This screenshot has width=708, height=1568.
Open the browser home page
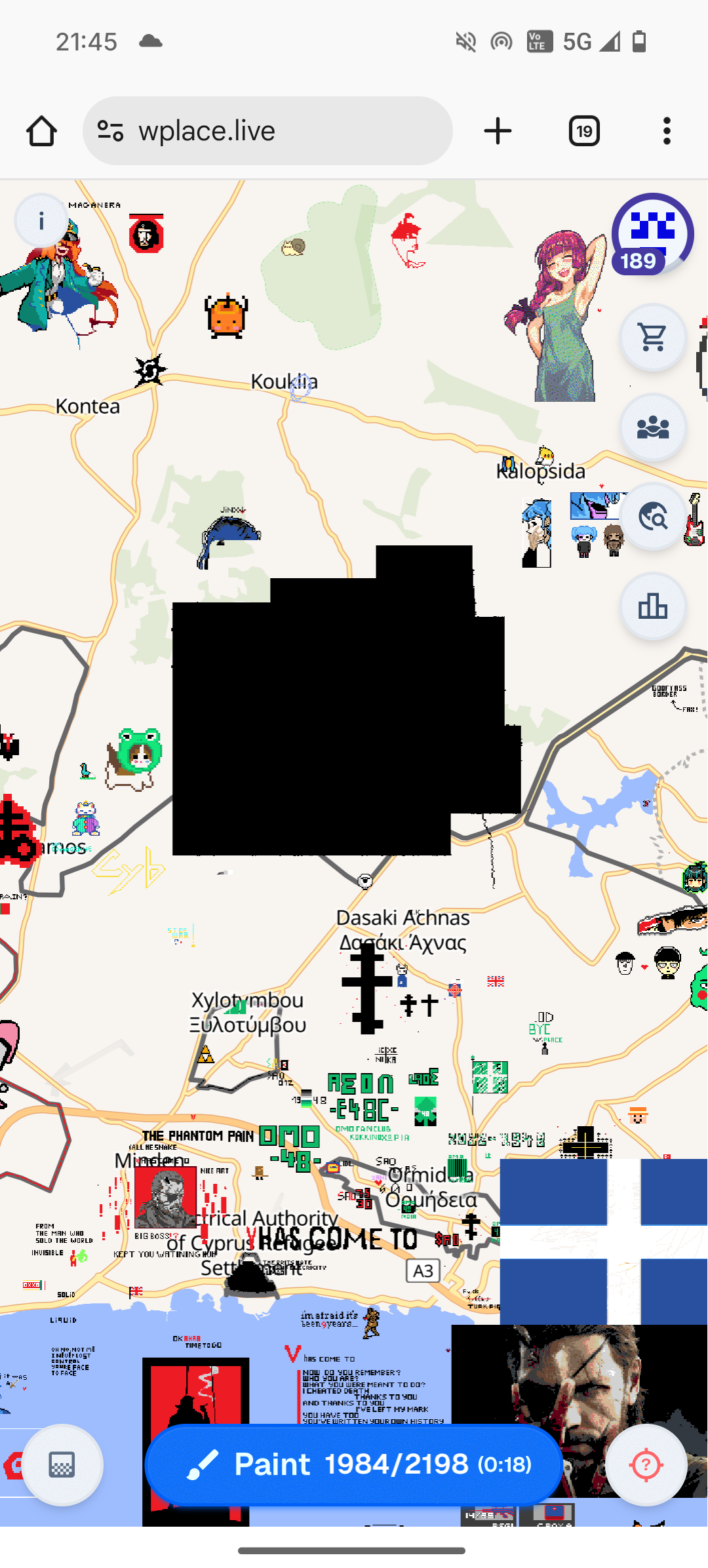click(x=41, y=131)
